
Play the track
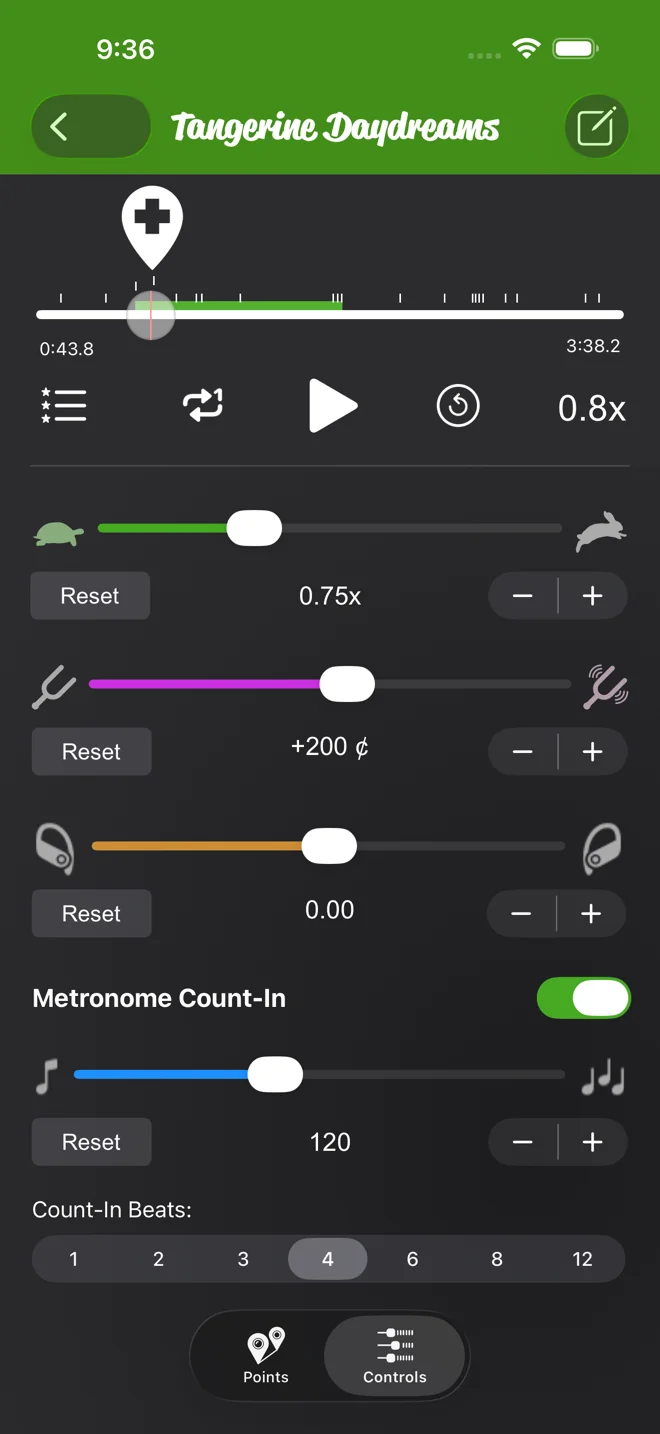pos(332,406)
